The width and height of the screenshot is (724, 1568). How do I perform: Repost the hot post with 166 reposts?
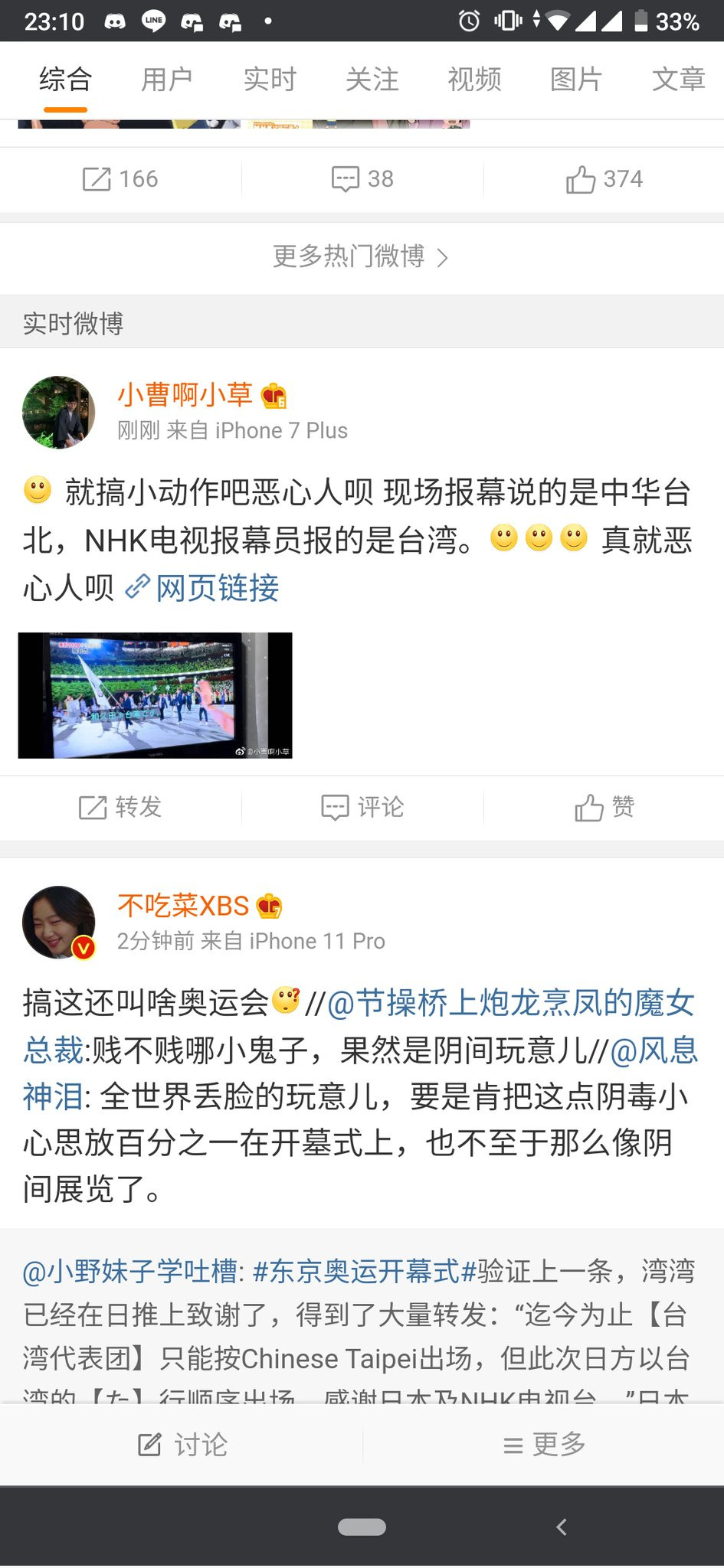tap(120, 179)
